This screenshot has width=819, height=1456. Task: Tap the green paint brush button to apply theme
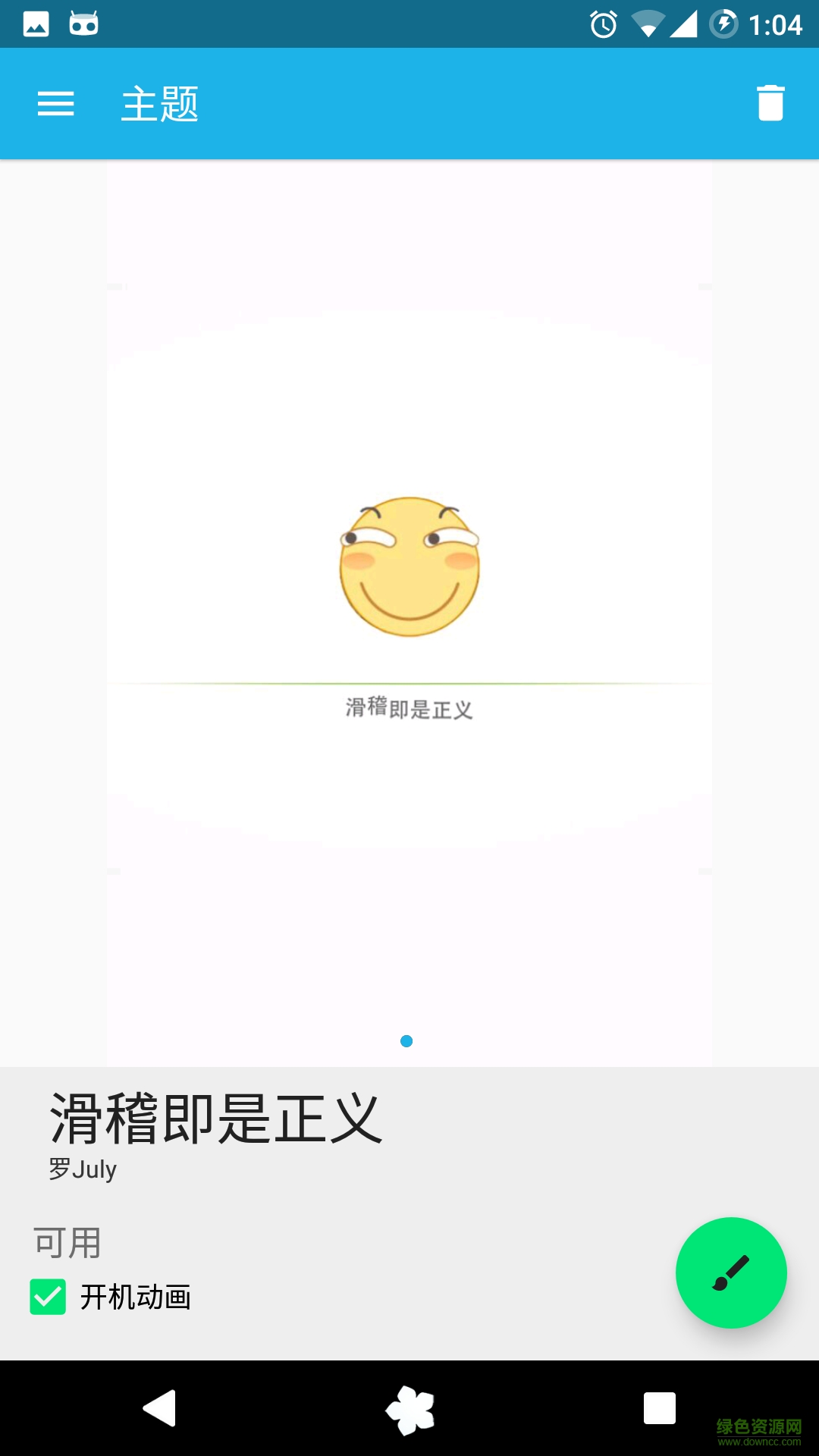point(730,1273)
